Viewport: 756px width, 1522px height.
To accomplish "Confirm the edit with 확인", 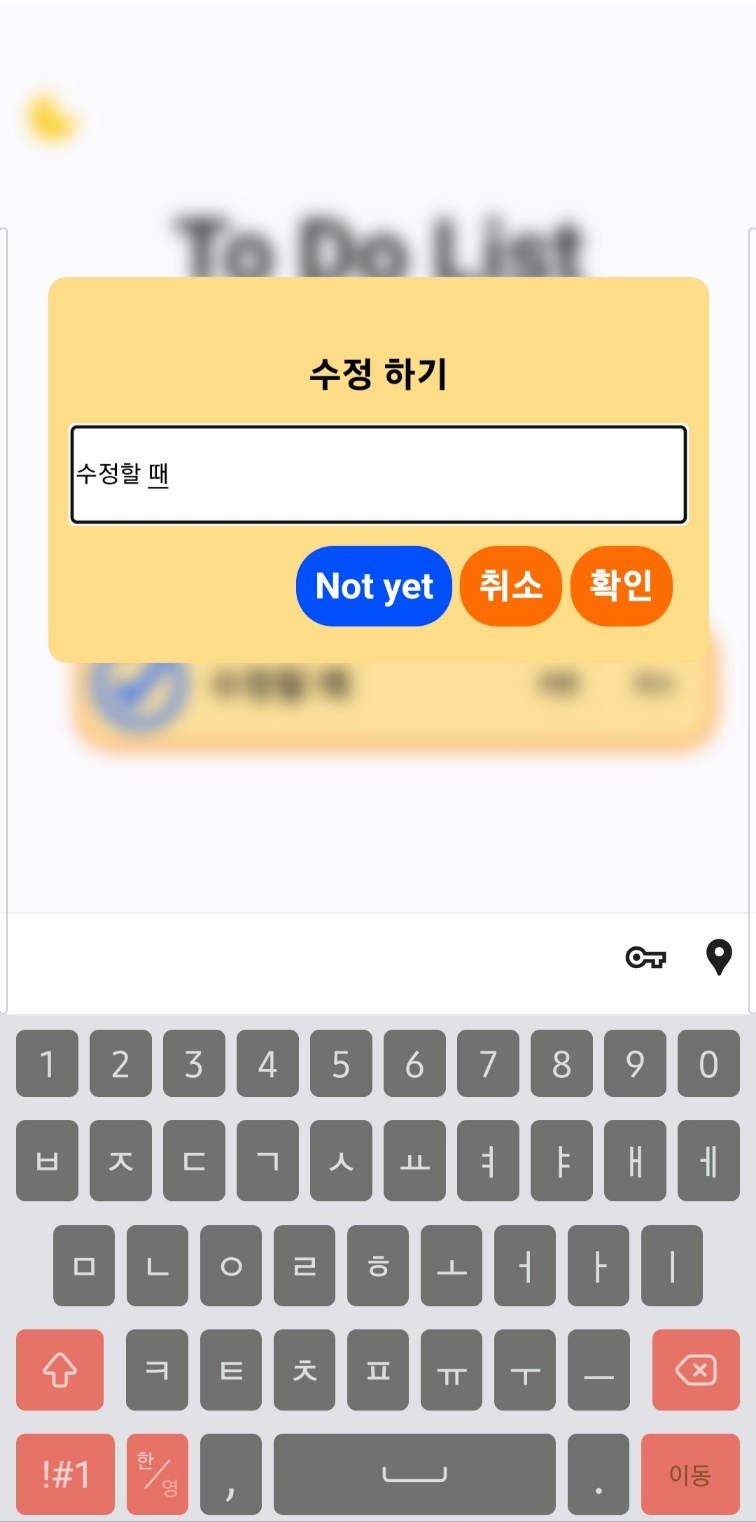I will [x=621, y=586].
